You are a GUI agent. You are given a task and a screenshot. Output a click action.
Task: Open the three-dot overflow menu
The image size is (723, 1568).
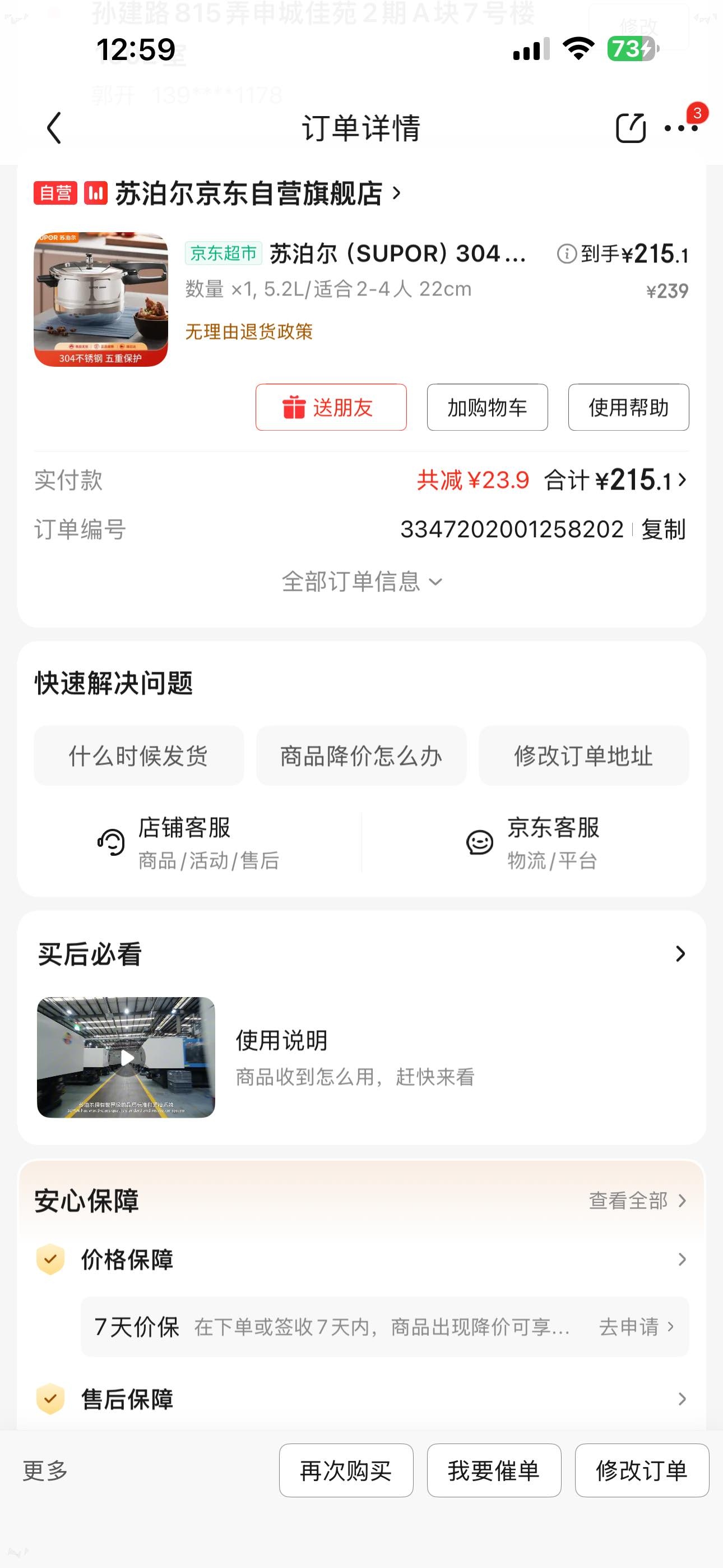[x=680, y=128]
